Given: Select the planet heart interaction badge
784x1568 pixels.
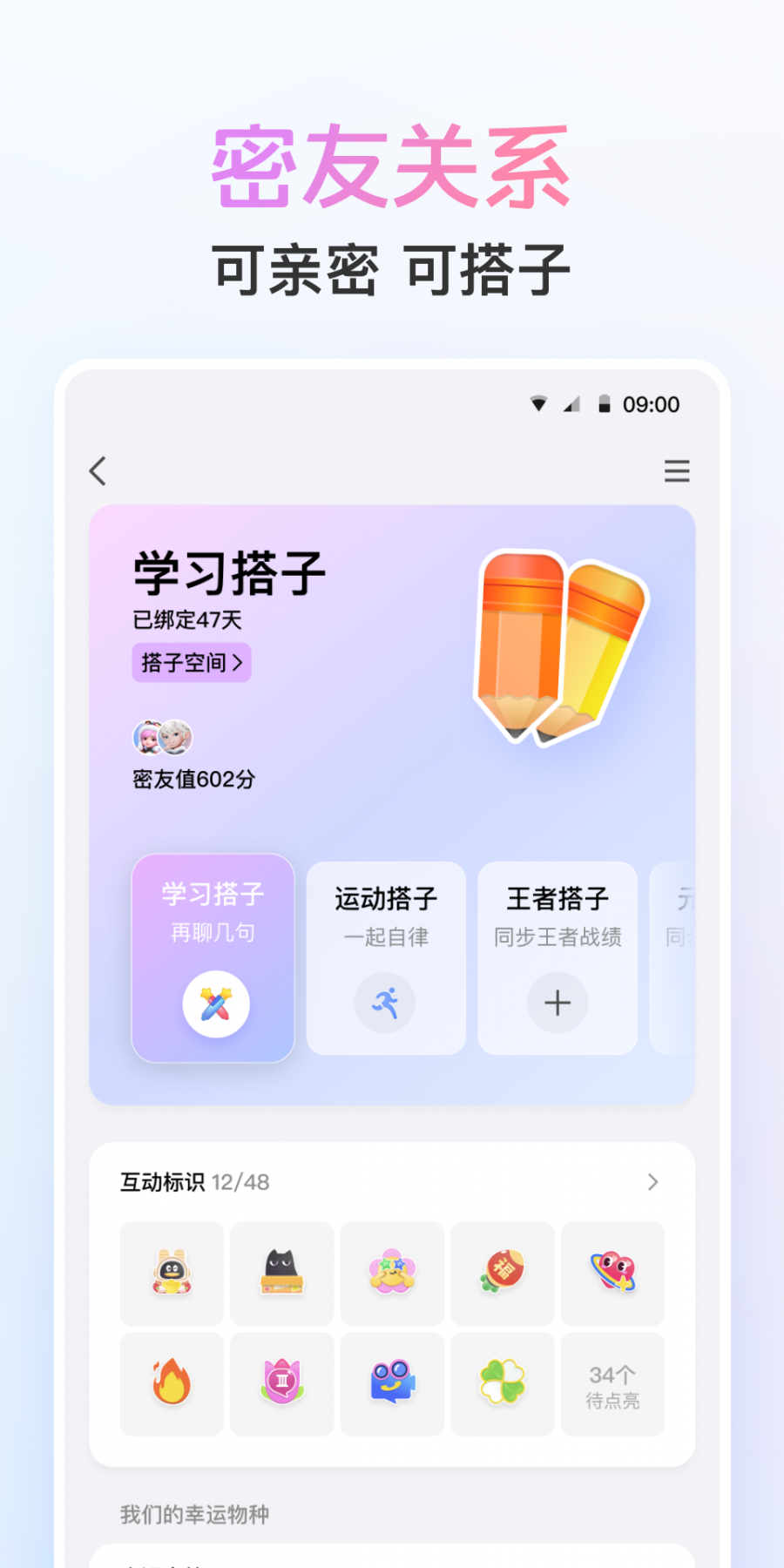Looking at the screenshot, I should pos(613,1274).
